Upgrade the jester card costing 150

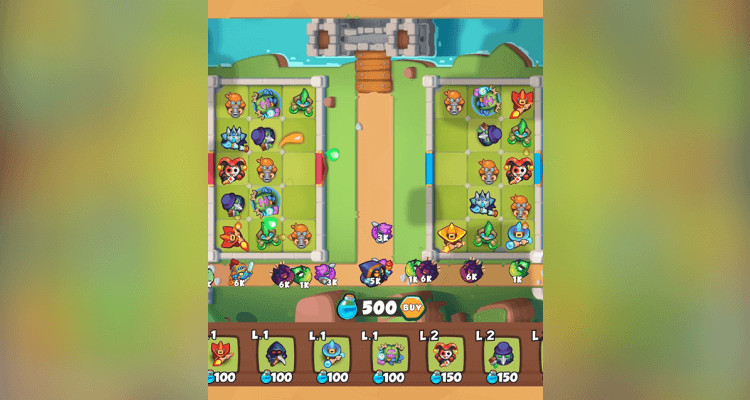tap(444, 356)
